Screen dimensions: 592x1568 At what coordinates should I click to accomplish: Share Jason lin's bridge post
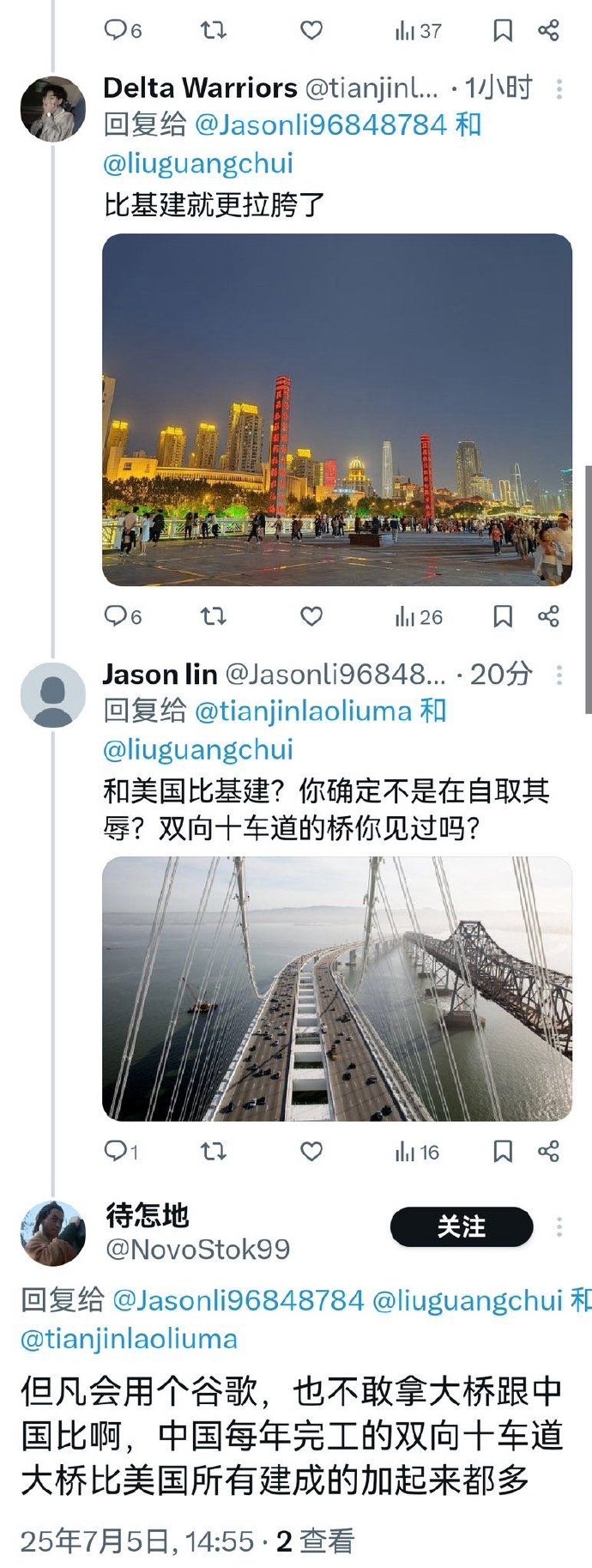[x=548, y=1151]
